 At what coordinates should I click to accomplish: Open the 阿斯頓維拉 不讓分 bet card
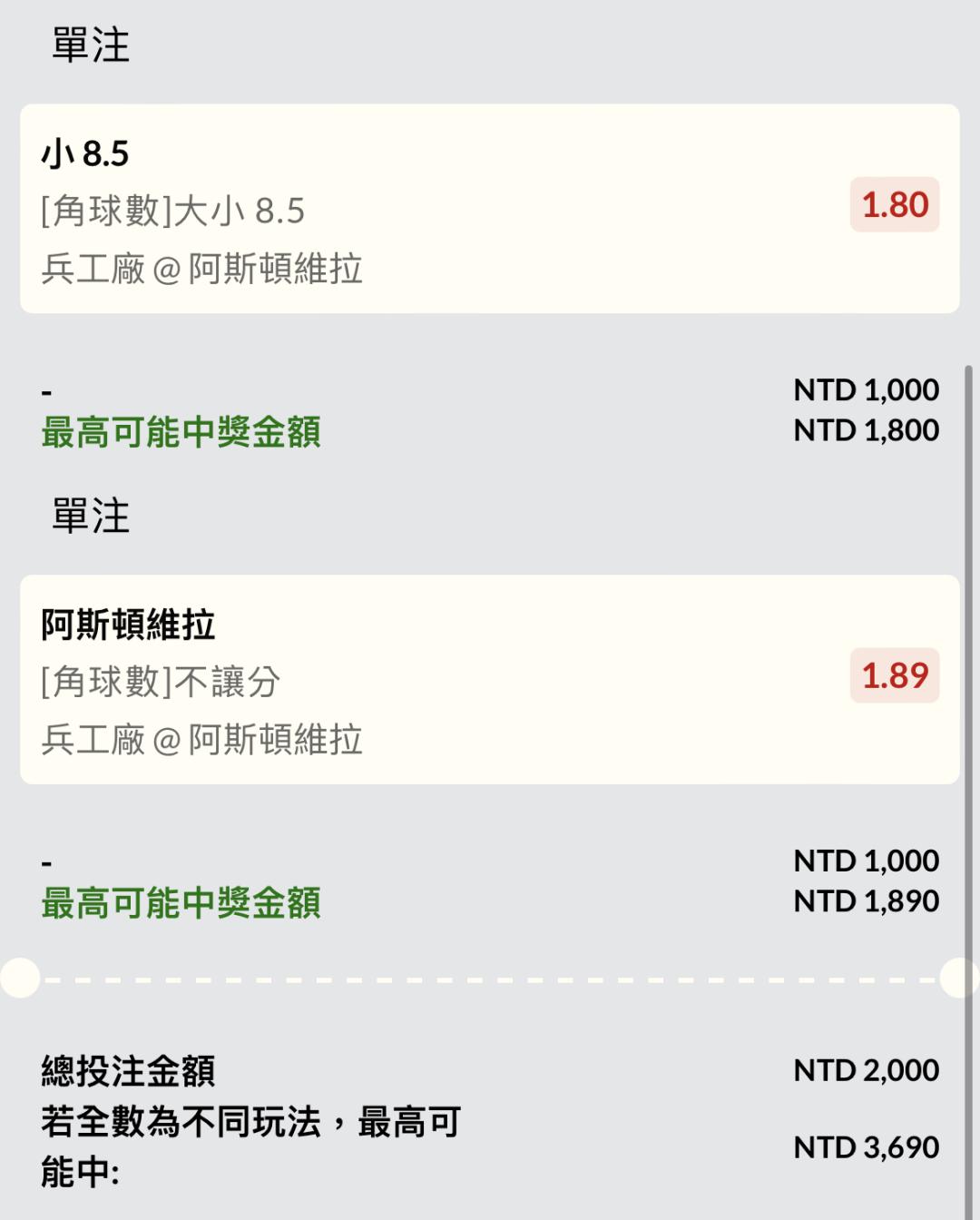pos(489,679)
